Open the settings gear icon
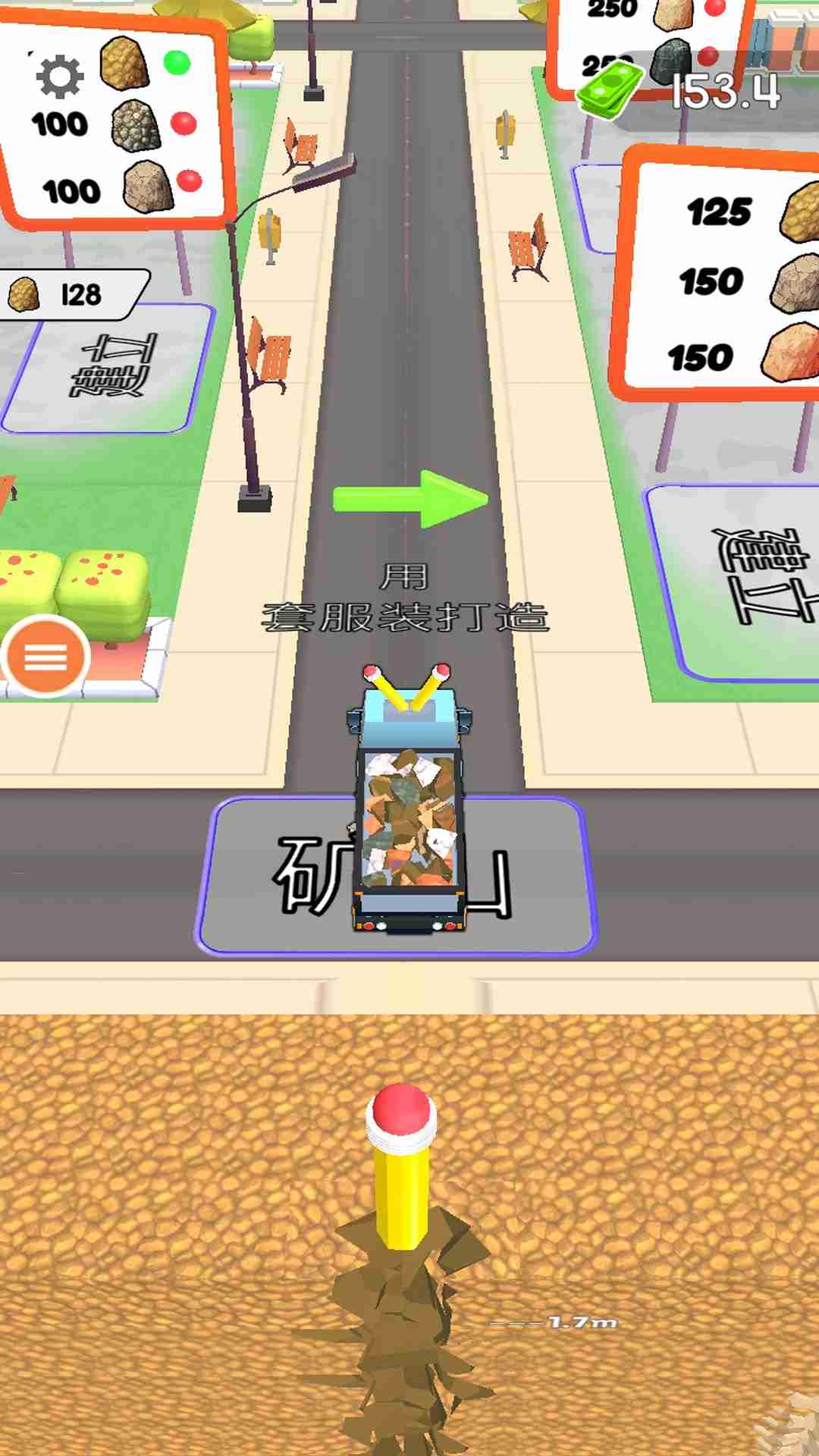The height and width of the screenshot is (1456, 819). (x=59, y=76)
